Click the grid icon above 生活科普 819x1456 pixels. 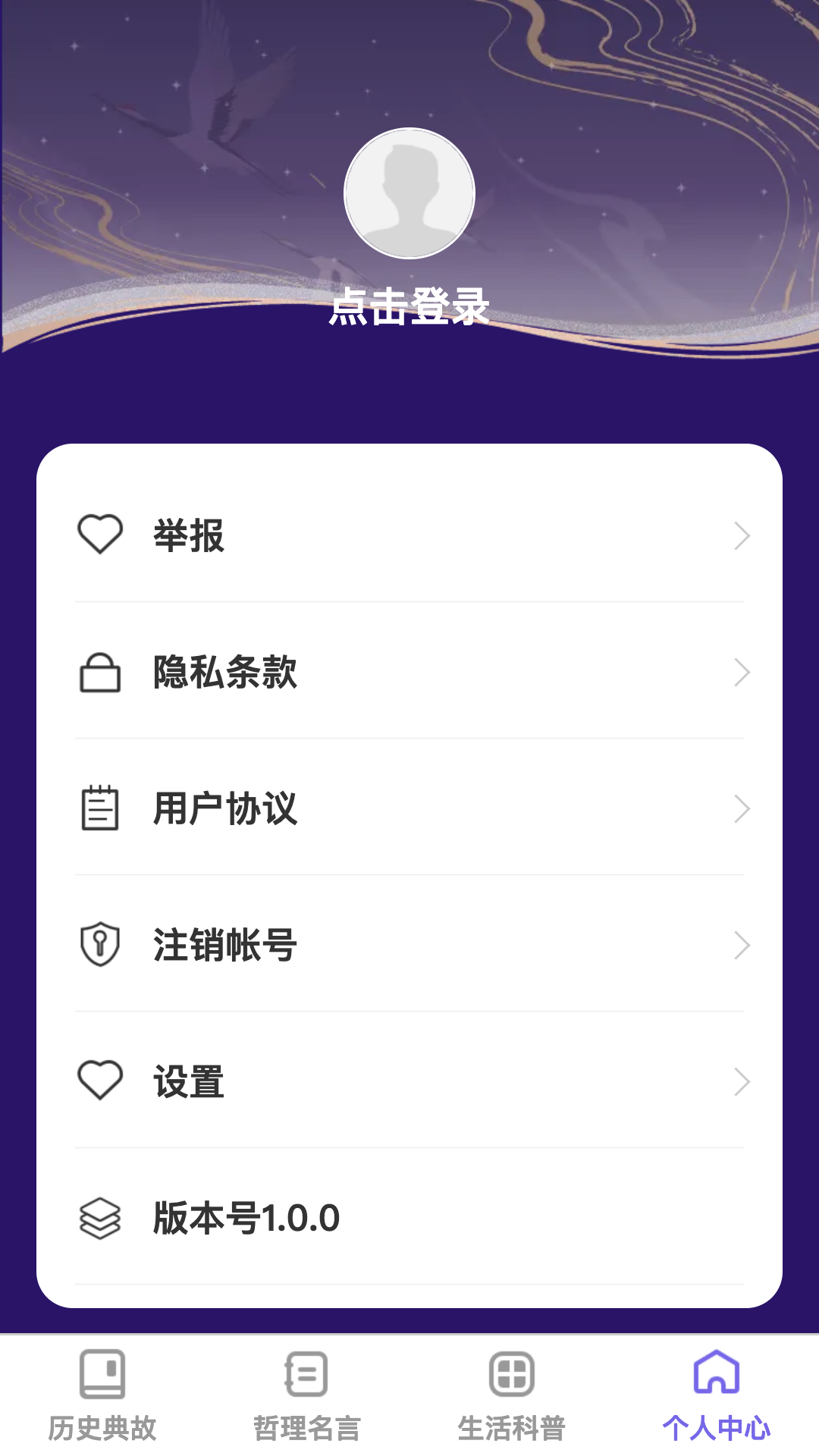click(511, 1385)
